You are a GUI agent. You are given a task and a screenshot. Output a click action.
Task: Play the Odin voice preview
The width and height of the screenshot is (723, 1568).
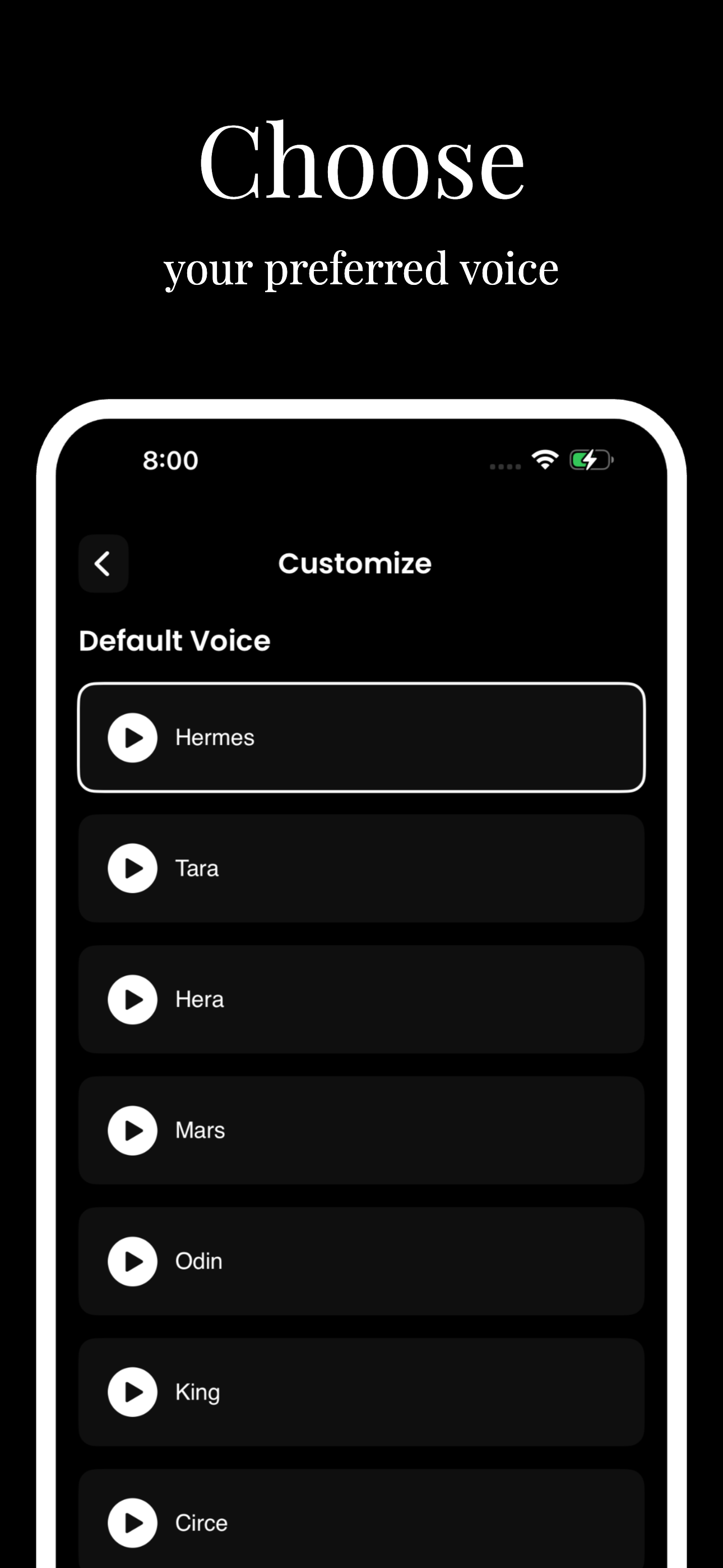[x=132, y=1261]
